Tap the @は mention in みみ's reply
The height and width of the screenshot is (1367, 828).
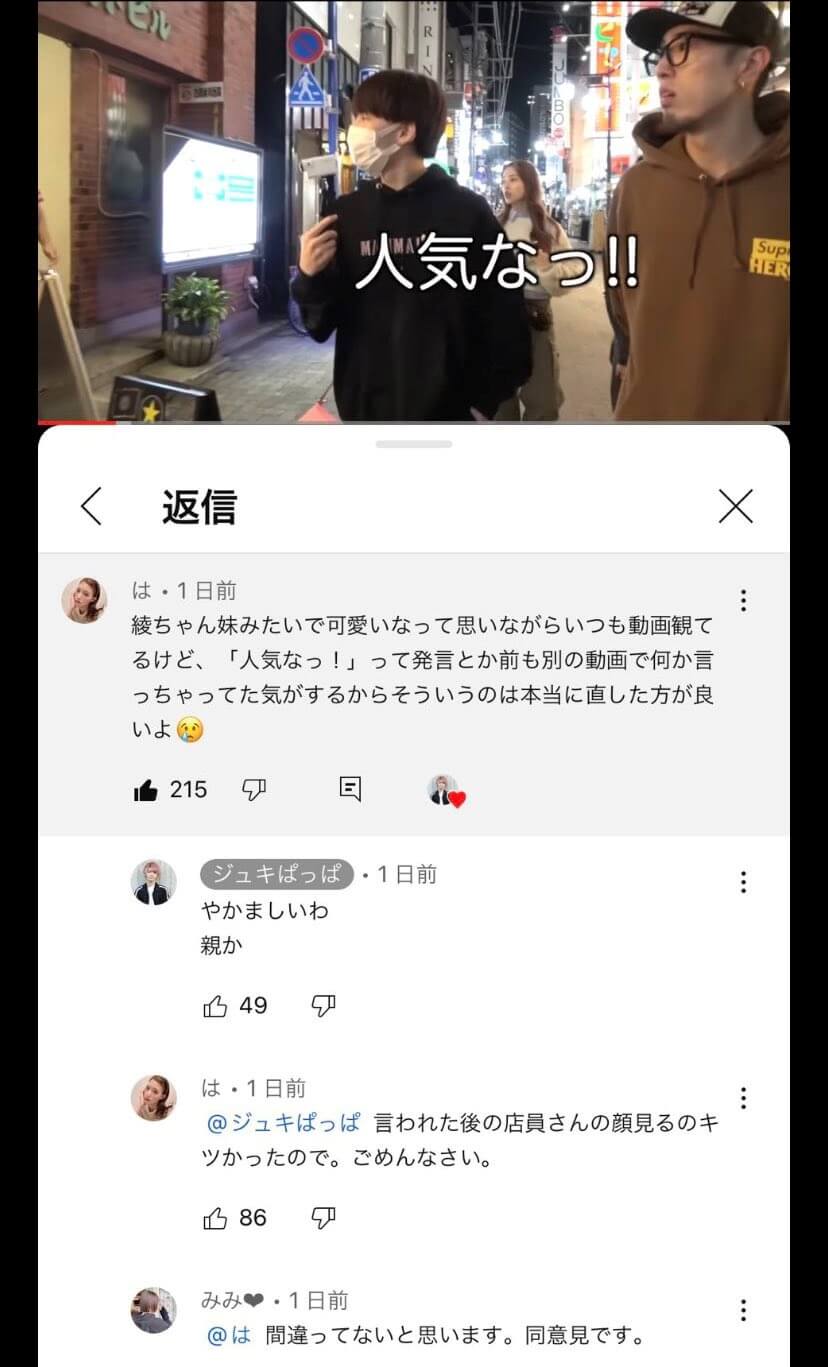pyautogui.click(x=228, y=1335)
